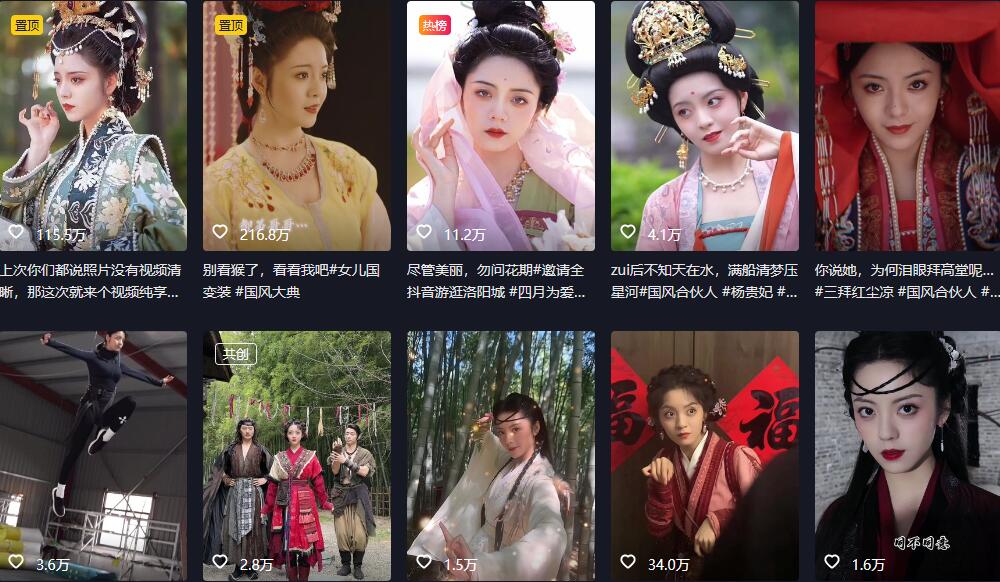The height and width of the screenshot is (582, 1000).
Task: Open the red veil video captioned 你说她
Action: click(907, 125)
